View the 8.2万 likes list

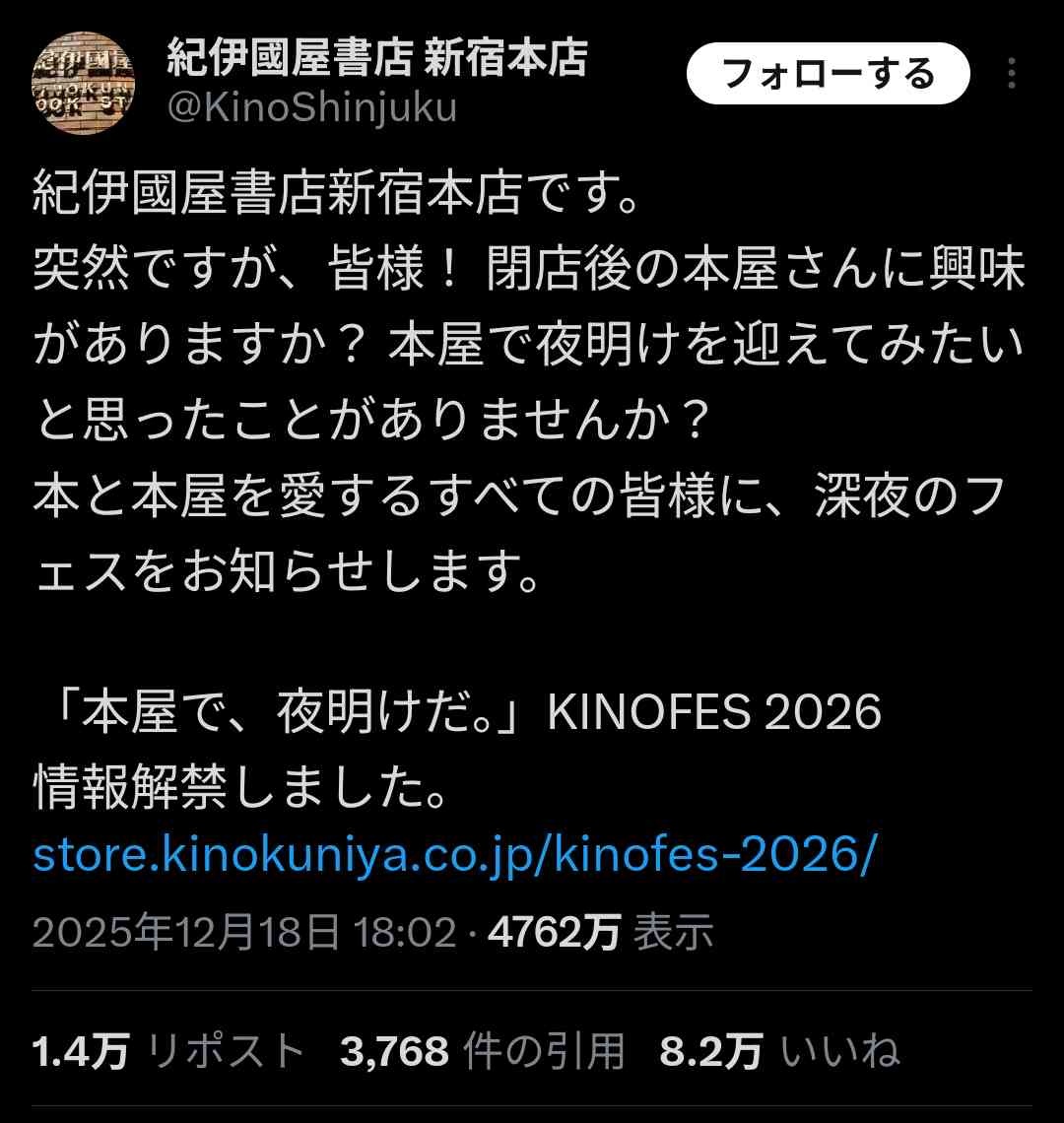point(778,1052)
